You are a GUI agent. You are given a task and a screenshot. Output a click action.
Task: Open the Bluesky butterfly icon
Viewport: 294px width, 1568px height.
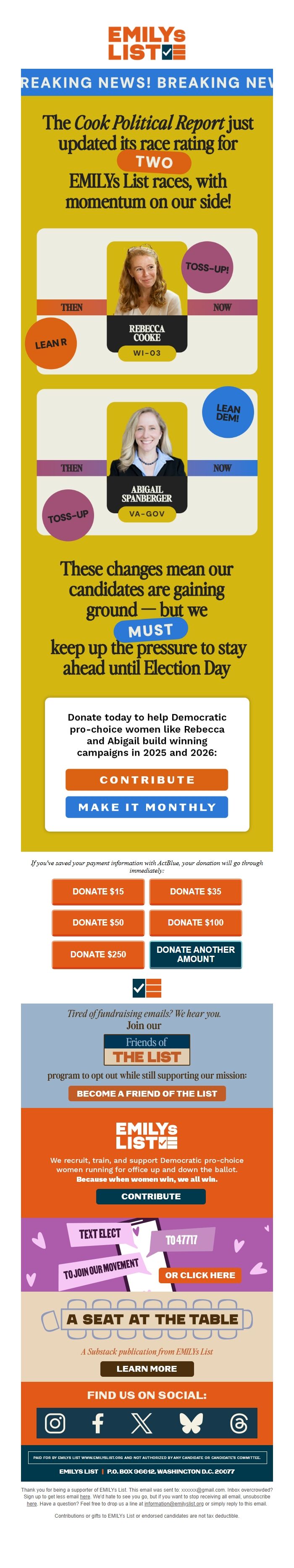(x=190, y=1423)
